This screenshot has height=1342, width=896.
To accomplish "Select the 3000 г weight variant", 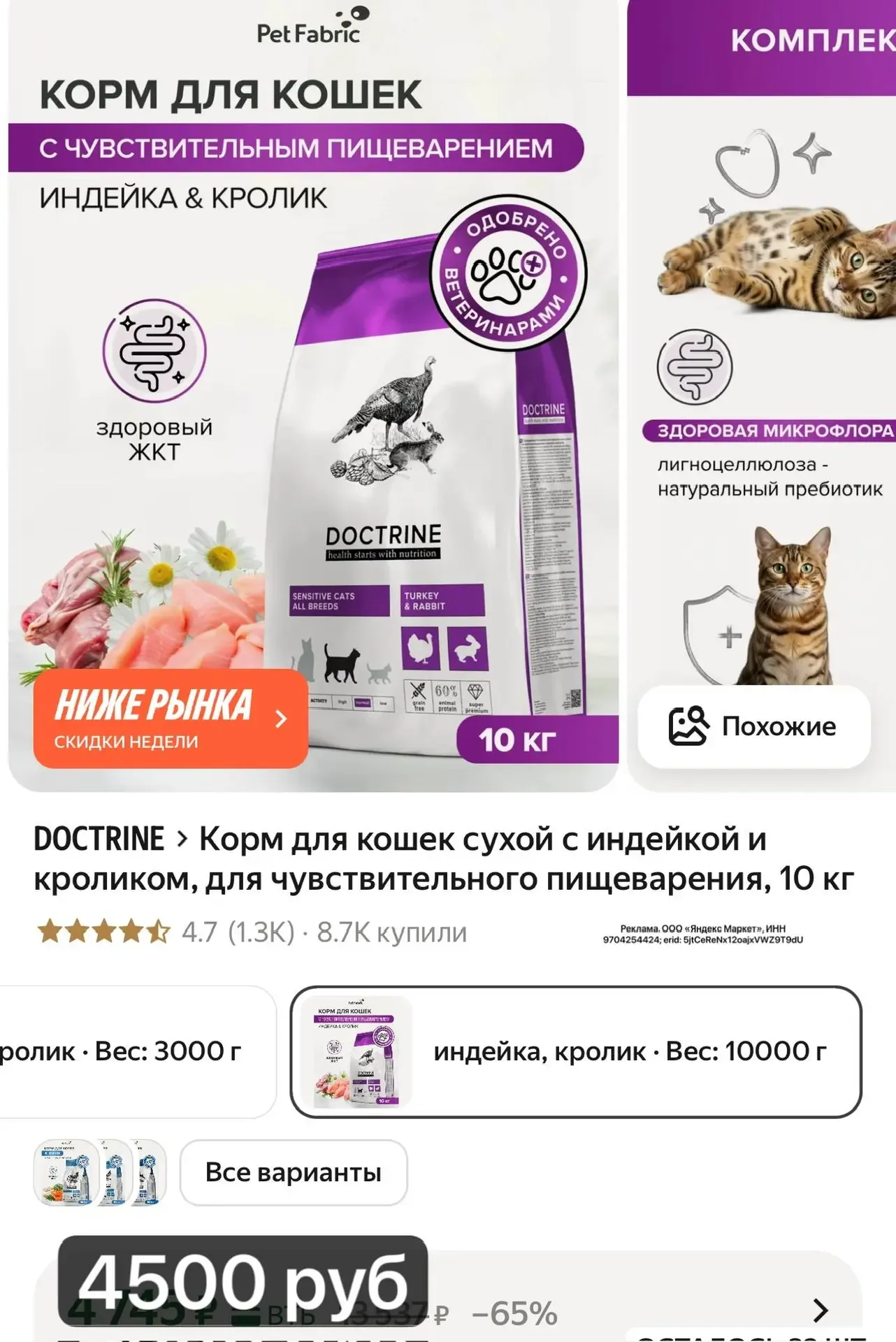I will tap(133, 1051).
